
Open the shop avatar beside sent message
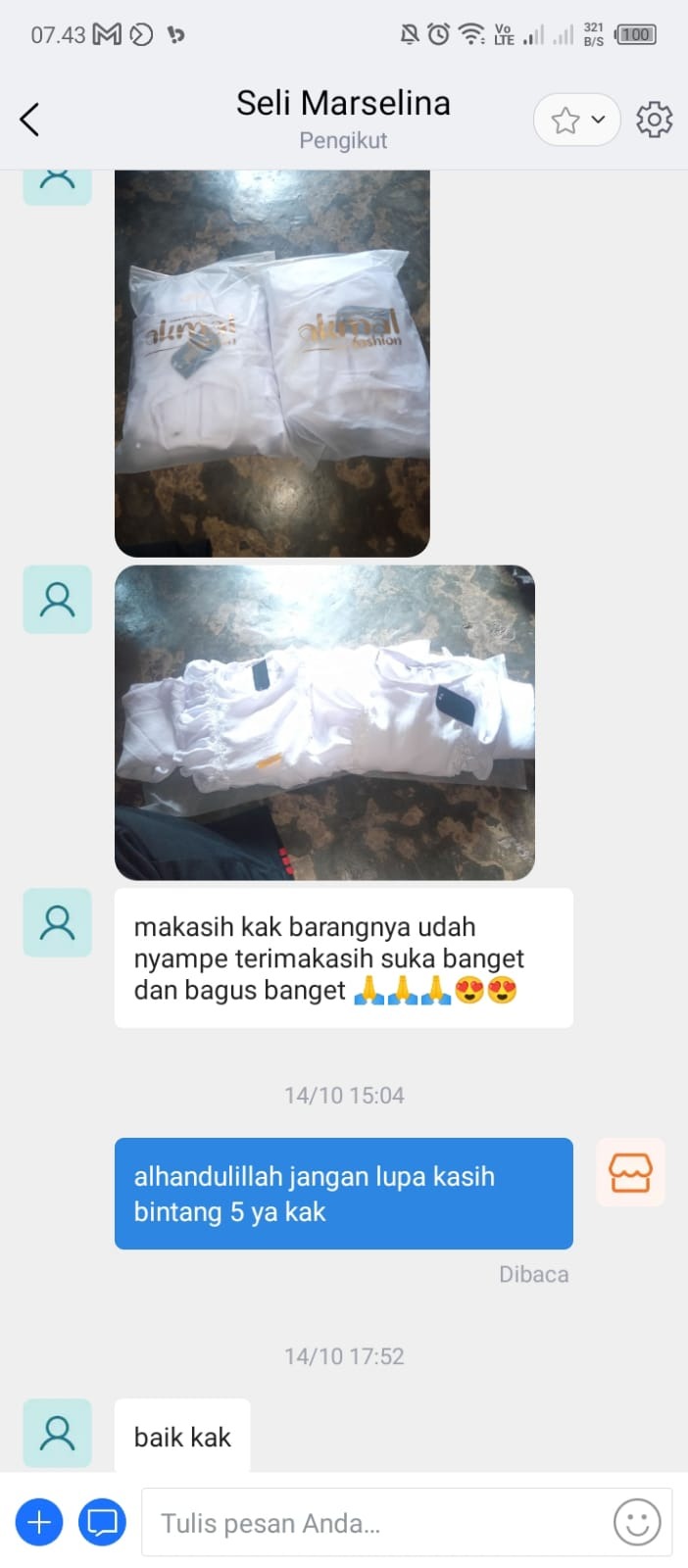click(630, 1172)
